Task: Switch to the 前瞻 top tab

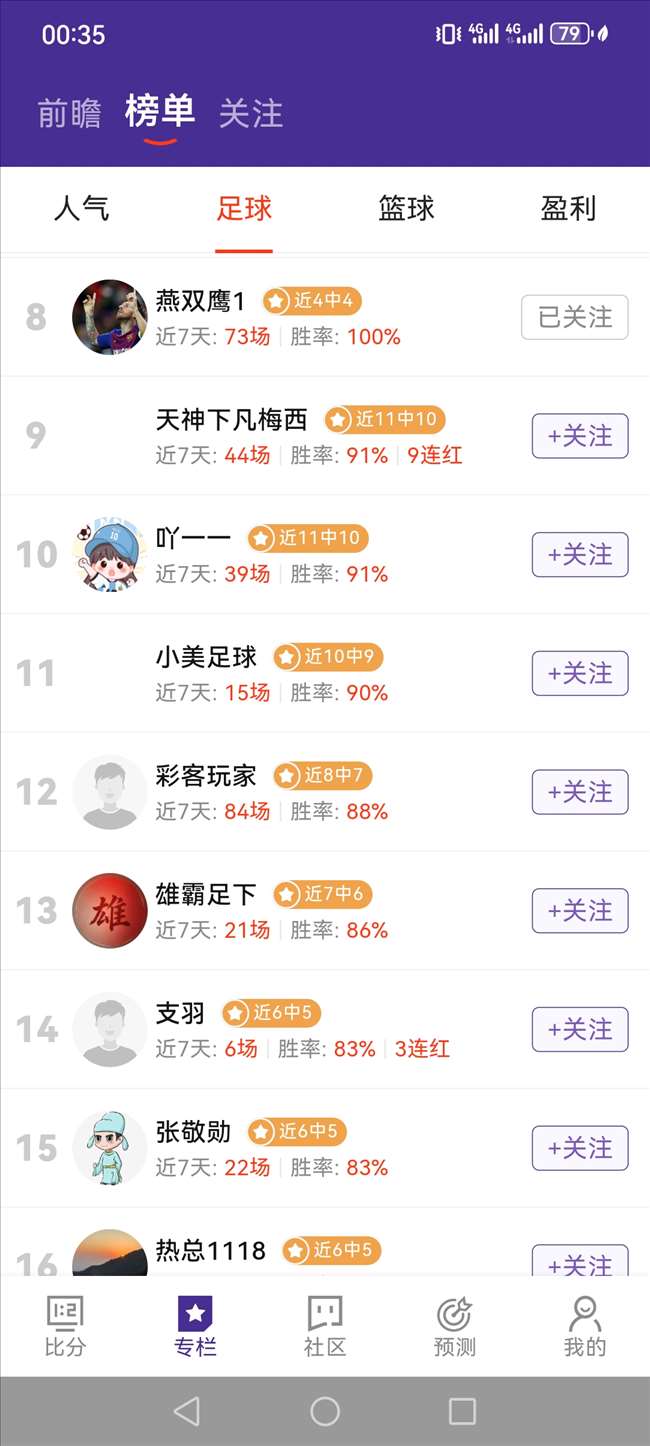Action: point(69,114)
